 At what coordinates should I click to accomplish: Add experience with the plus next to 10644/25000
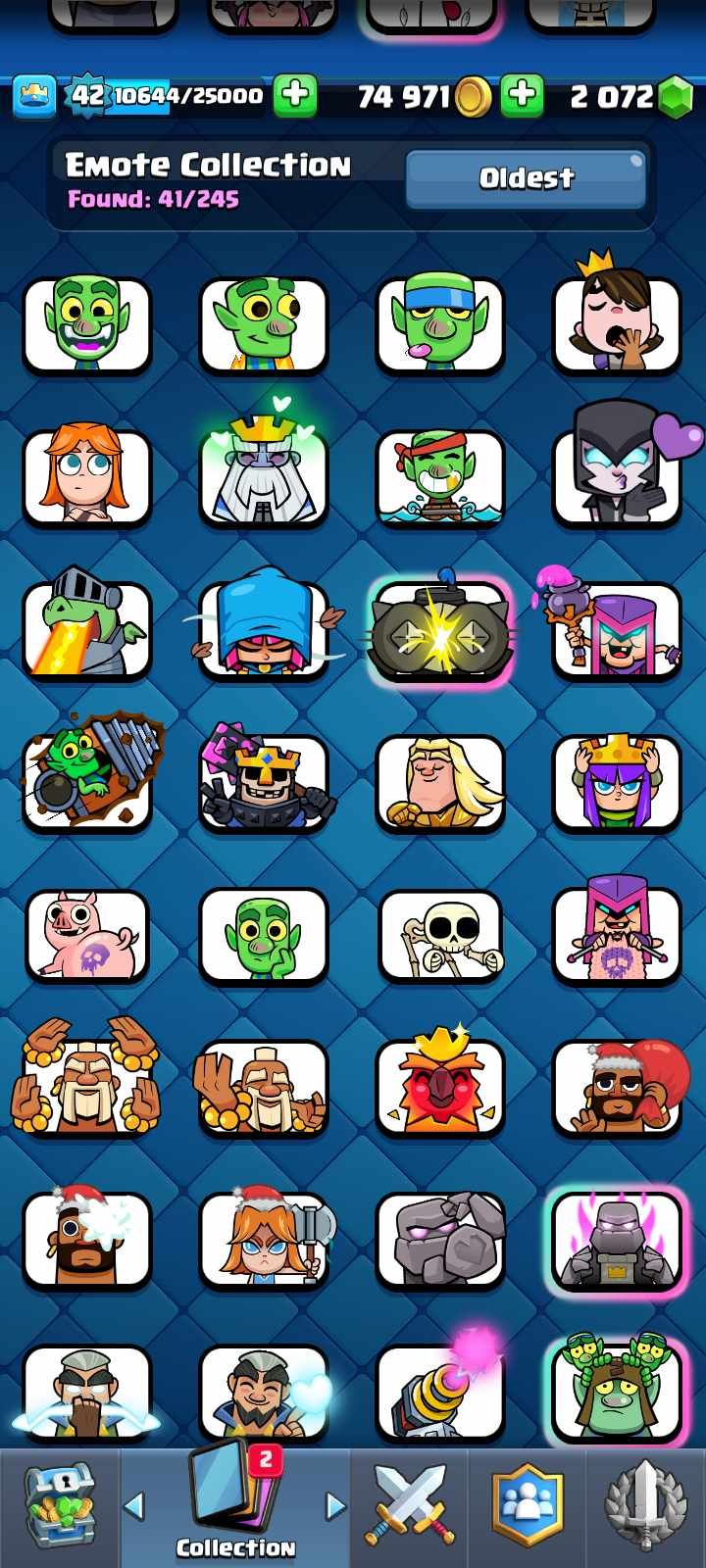point(294,96)
